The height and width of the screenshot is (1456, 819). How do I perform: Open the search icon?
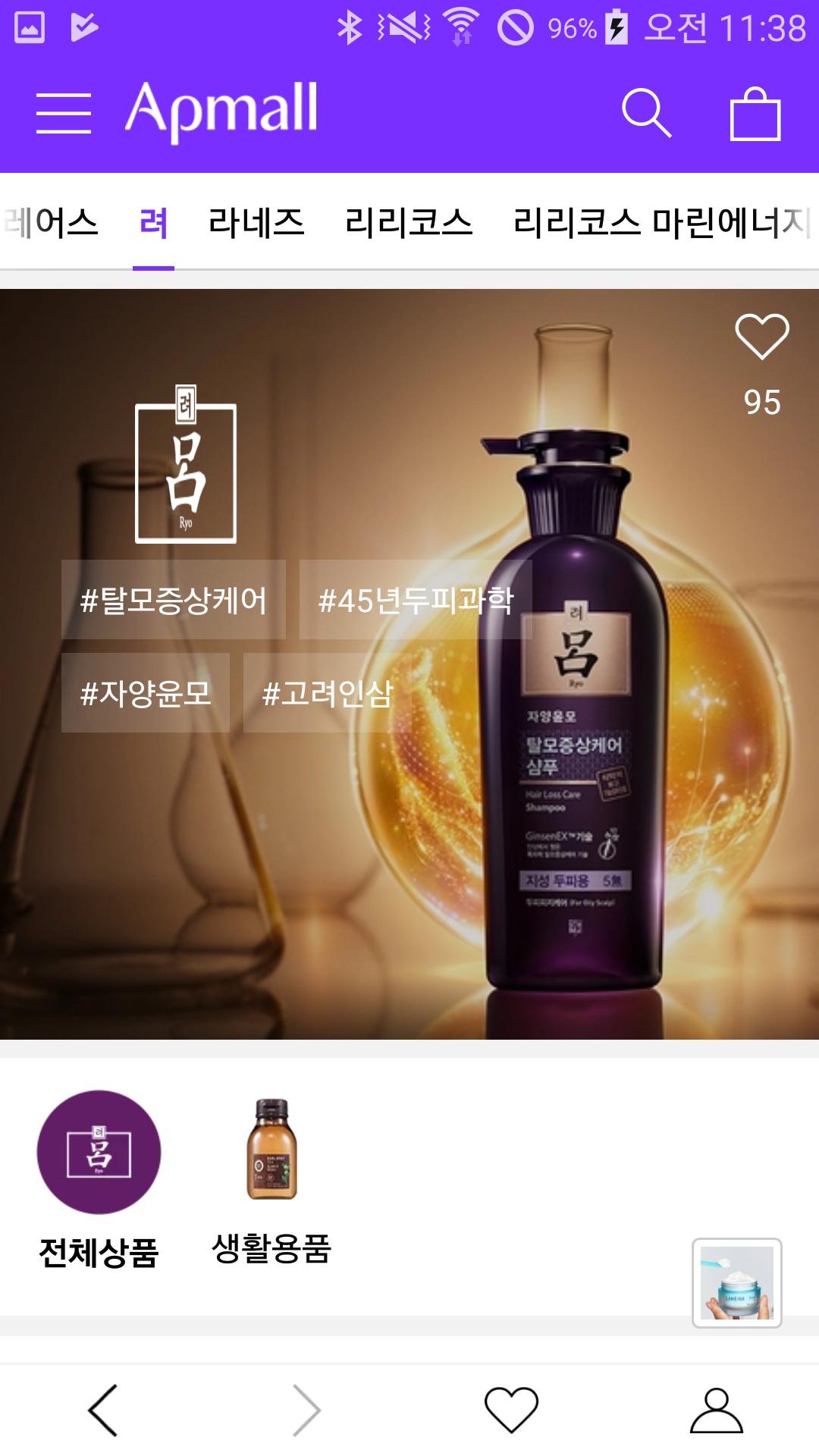[646, 114]
